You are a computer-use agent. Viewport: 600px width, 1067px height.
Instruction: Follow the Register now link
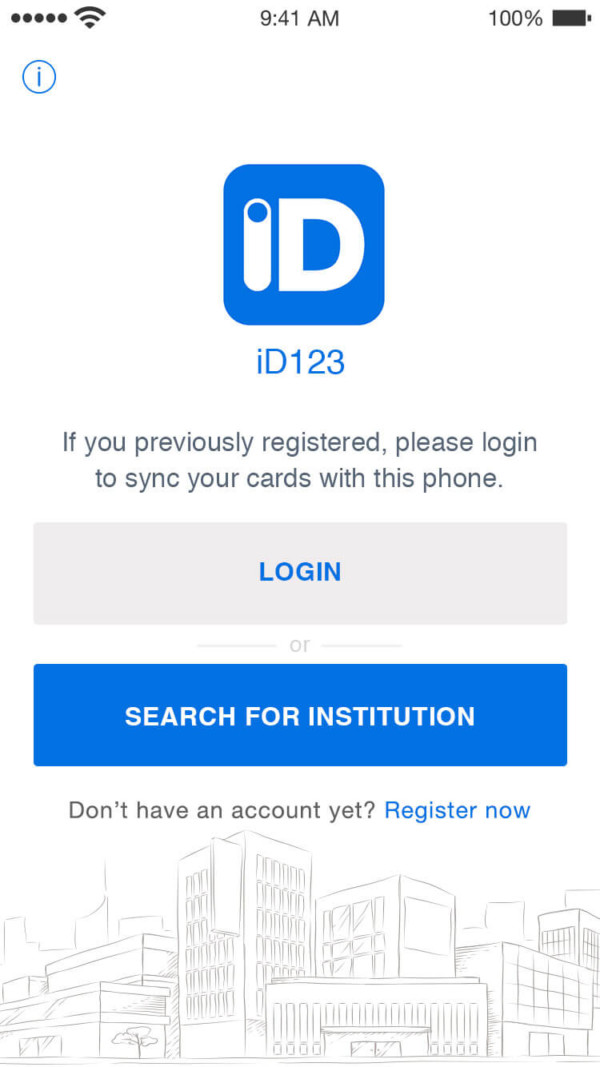click(457, 810)
